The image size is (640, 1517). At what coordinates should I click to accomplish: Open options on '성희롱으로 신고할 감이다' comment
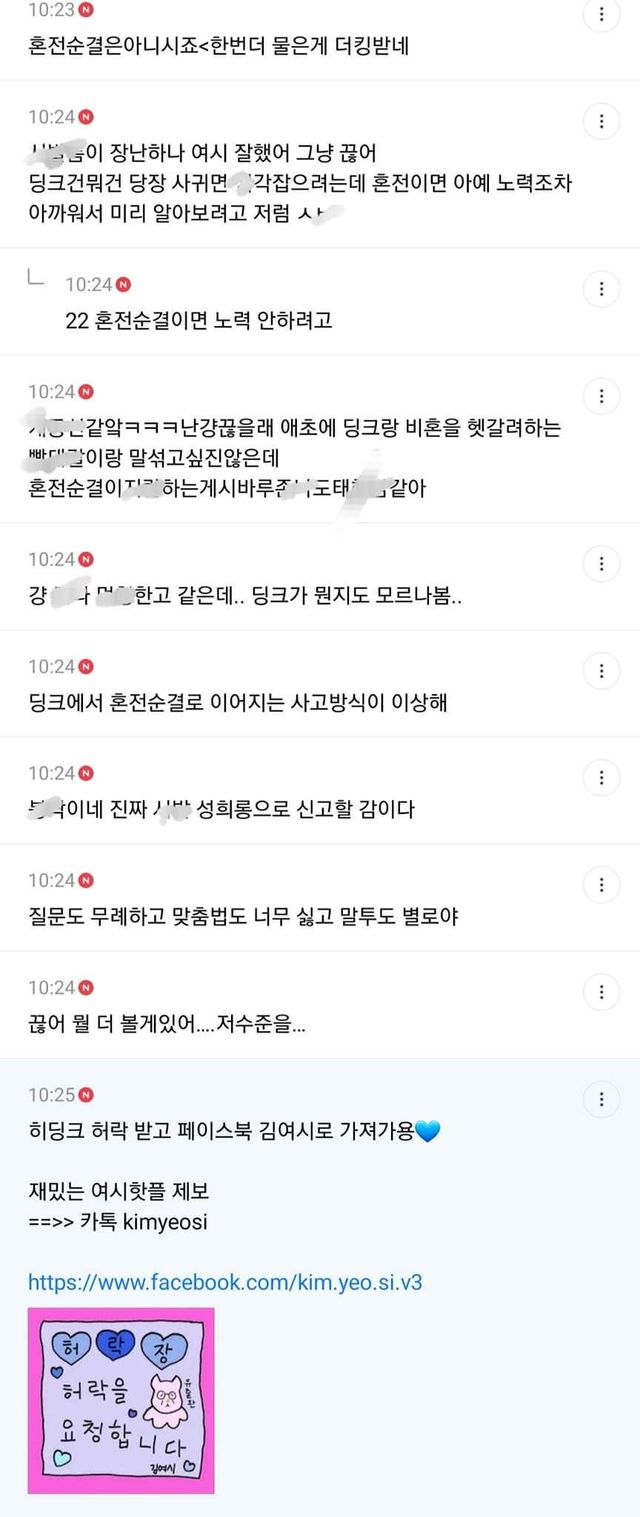point(601,778)
